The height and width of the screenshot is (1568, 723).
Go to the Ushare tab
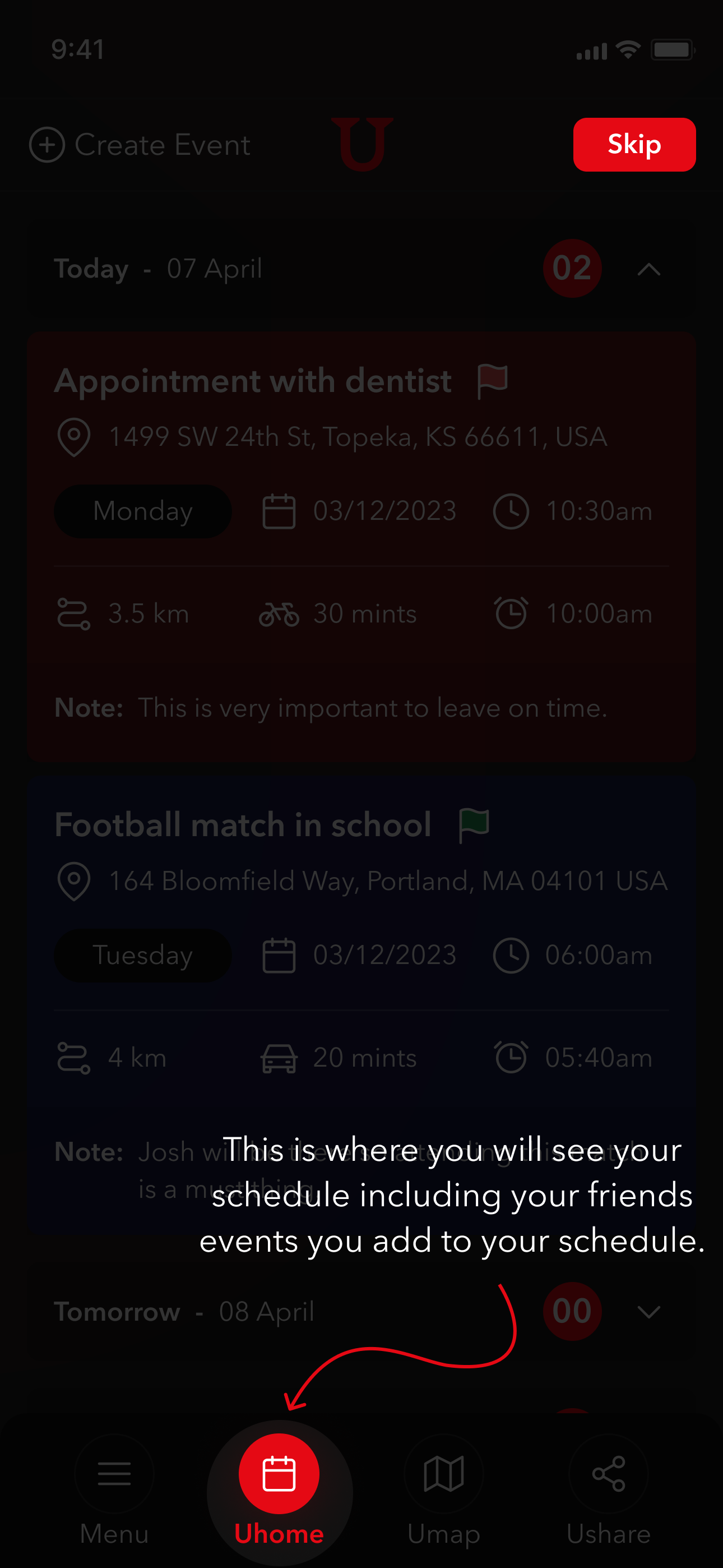coord(609,1489)
